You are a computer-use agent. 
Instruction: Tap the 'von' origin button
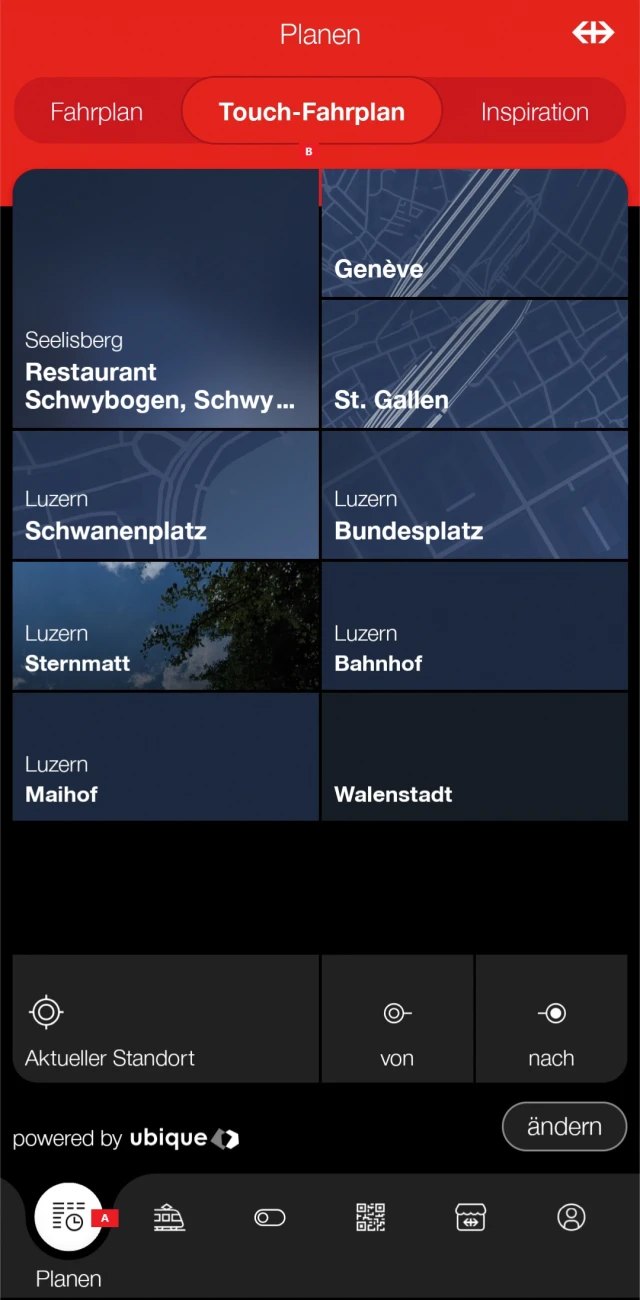pos(397,1018)
